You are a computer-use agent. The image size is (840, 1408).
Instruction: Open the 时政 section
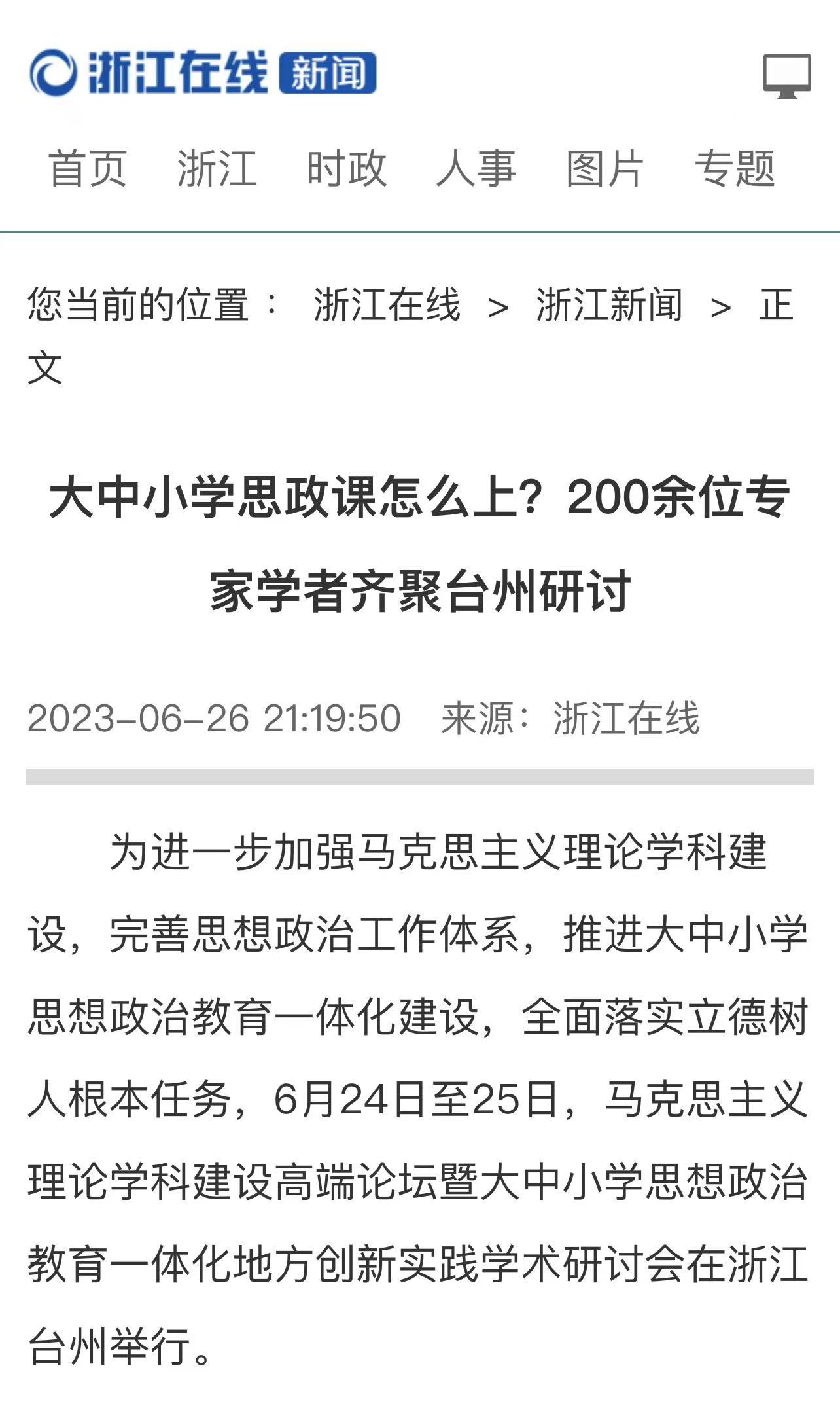tap(347, 168)
